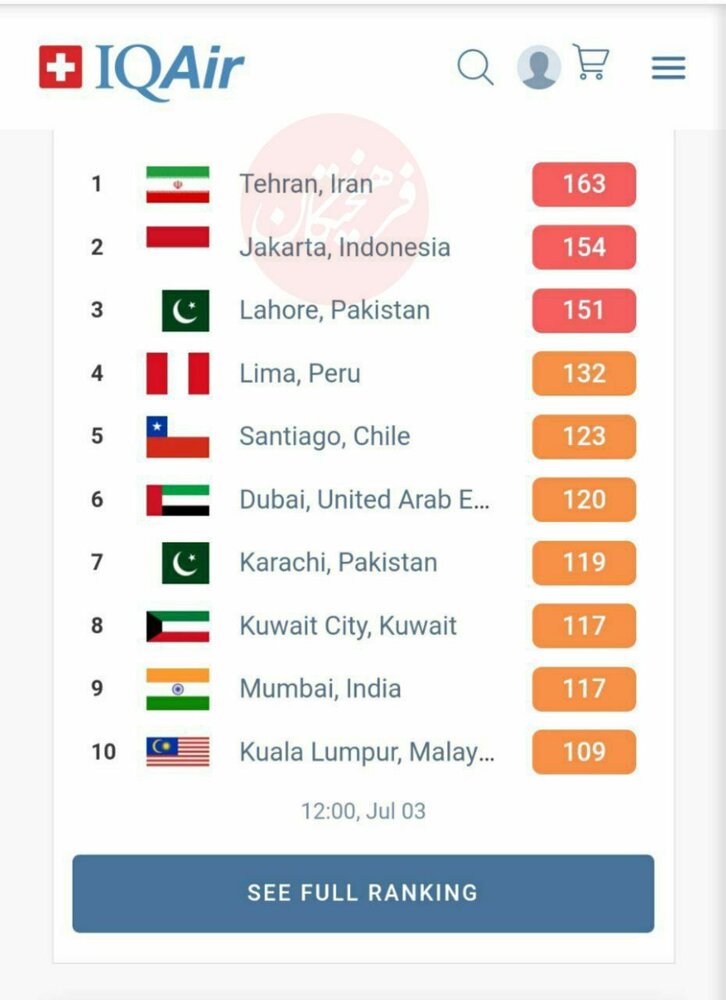
Task: Click the Indonesia flag icon
Action: [x=178, y=247]
